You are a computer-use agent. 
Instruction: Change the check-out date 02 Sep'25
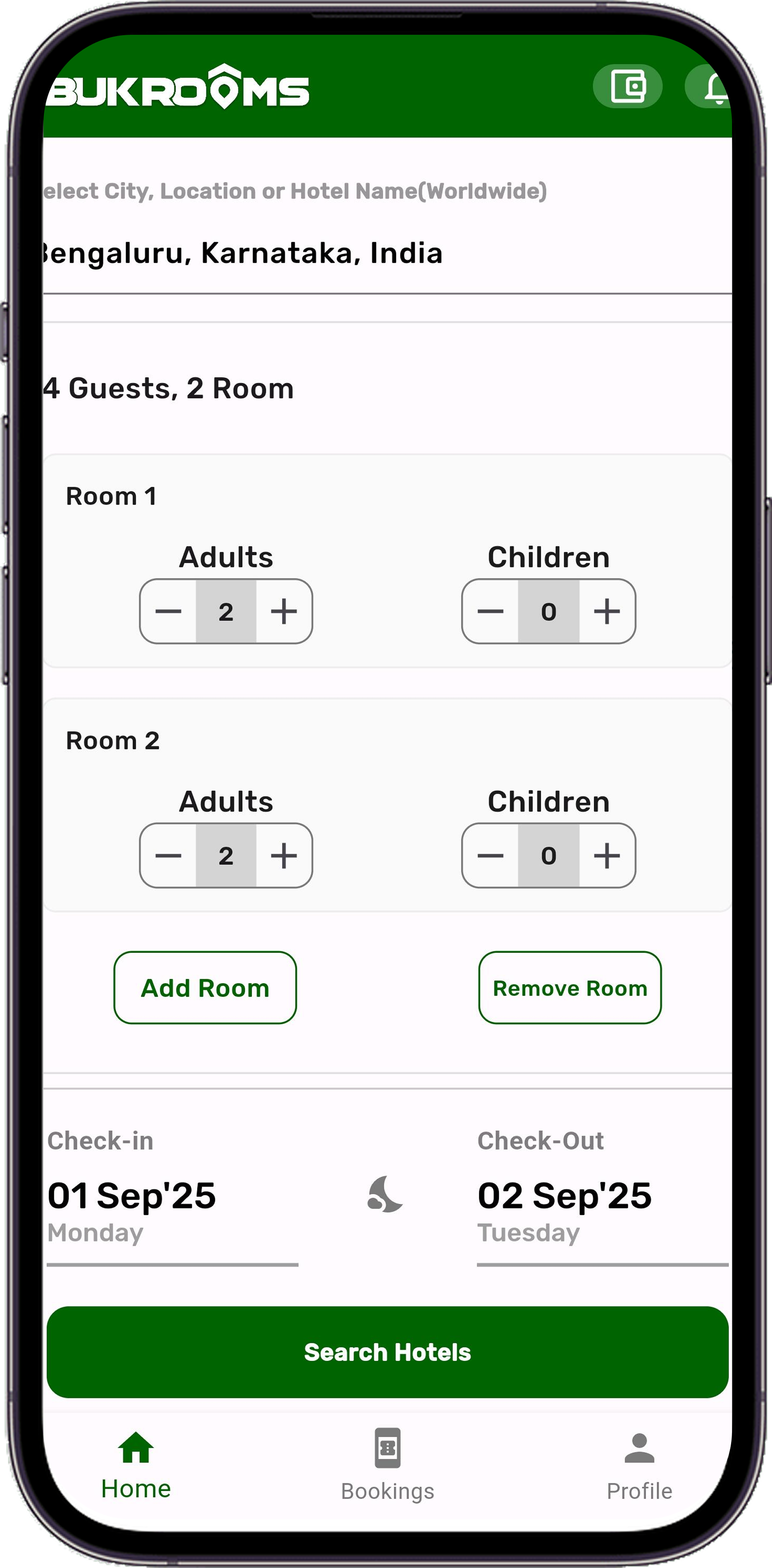click(565, 1196)
